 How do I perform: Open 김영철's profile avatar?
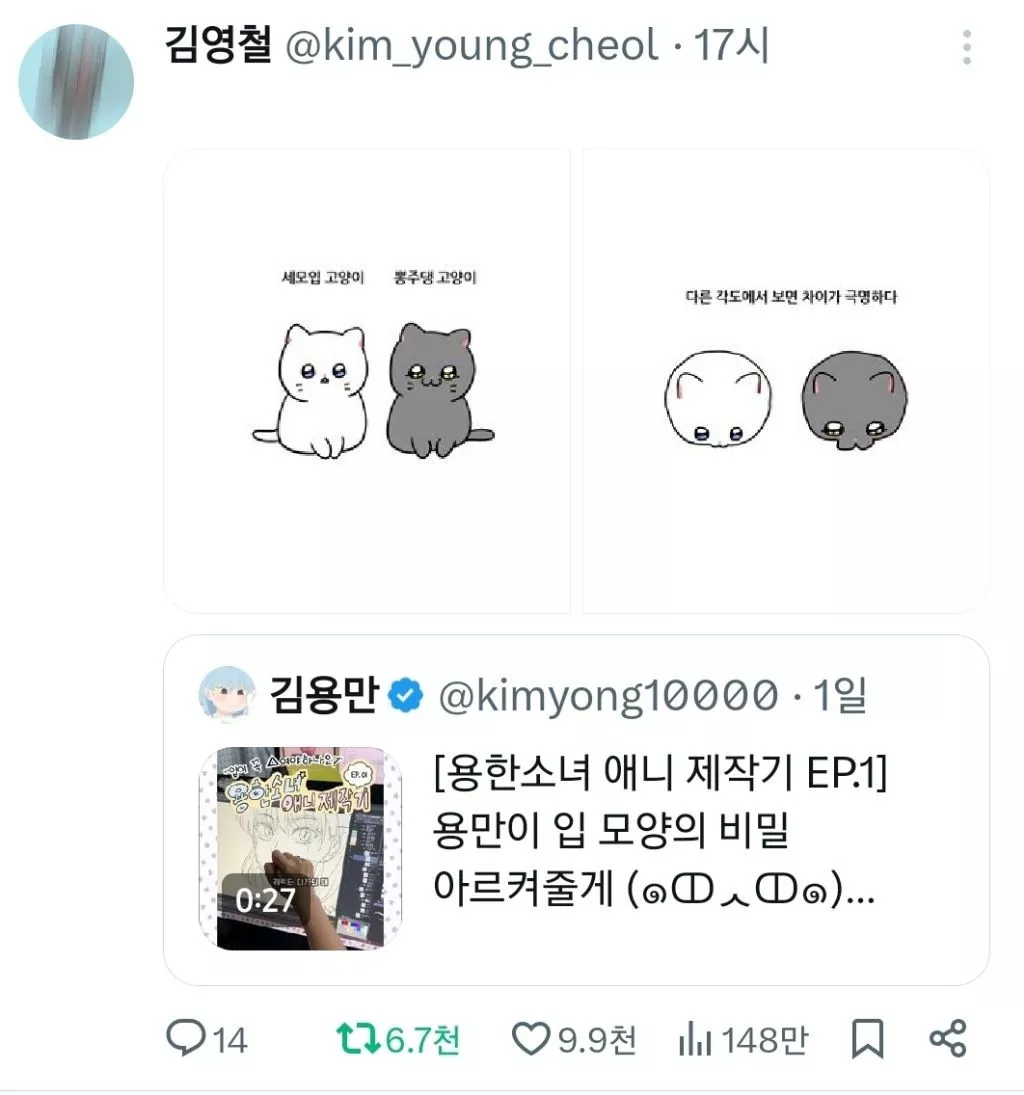click(76, 82)
